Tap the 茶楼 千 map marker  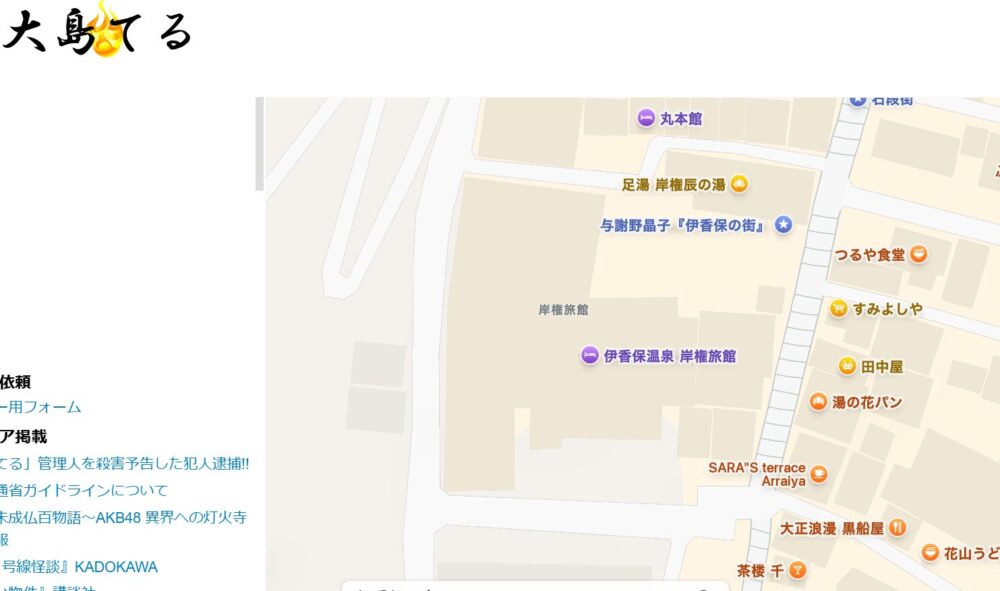pyautogui.click(x=797, y=570)
